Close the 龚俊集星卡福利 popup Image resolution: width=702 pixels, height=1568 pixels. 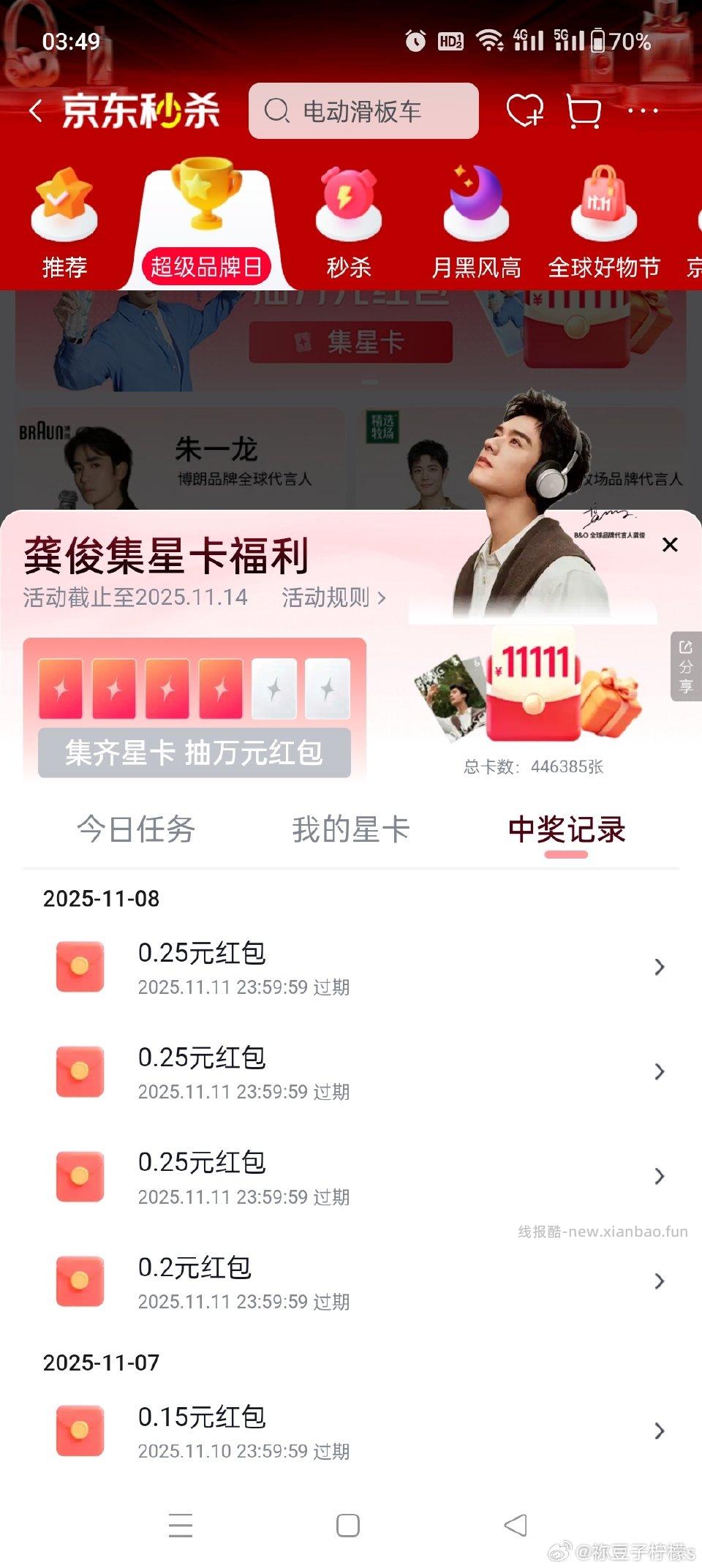pos(670,545)
